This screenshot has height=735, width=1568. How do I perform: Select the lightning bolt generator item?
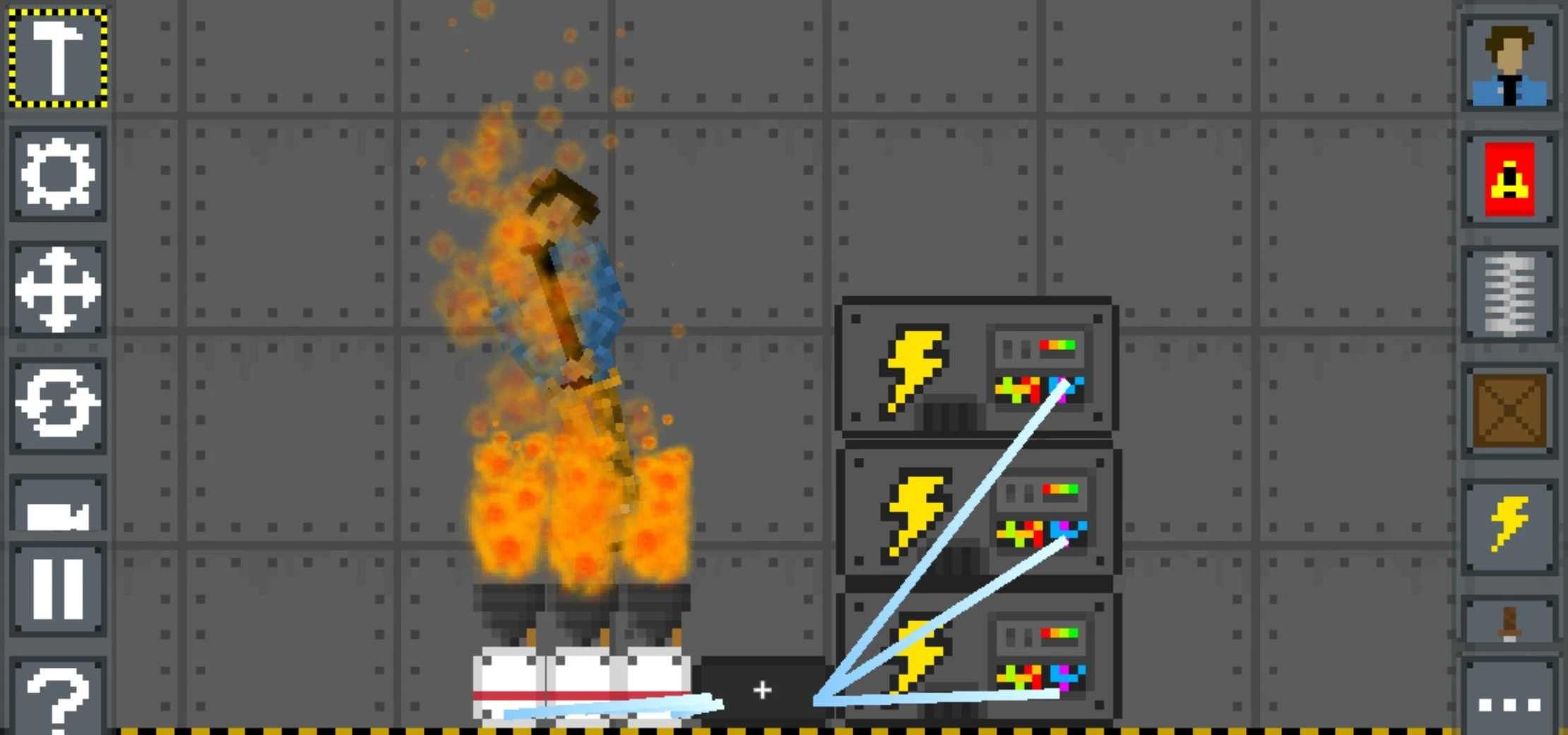click(1509, 524)
